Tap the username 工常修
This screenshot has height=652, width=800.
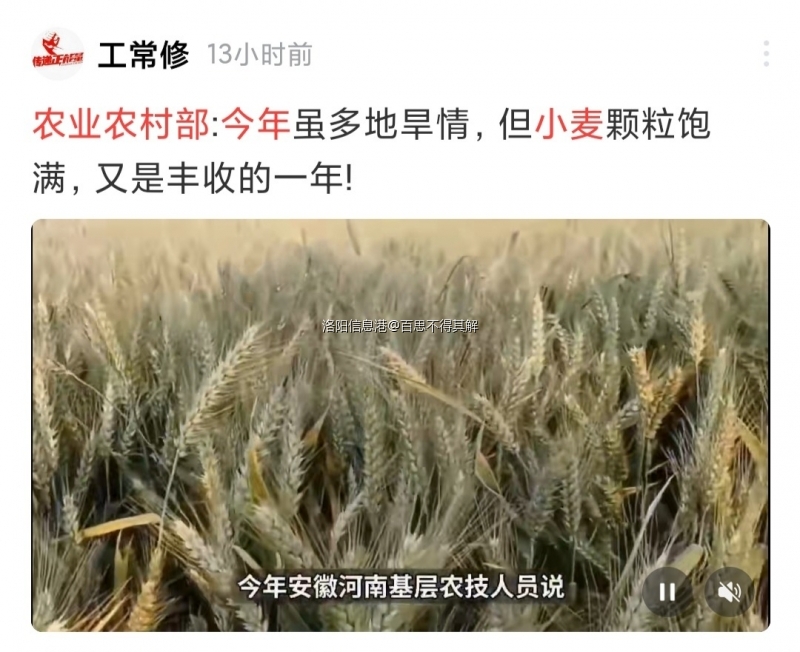(143, 55)
